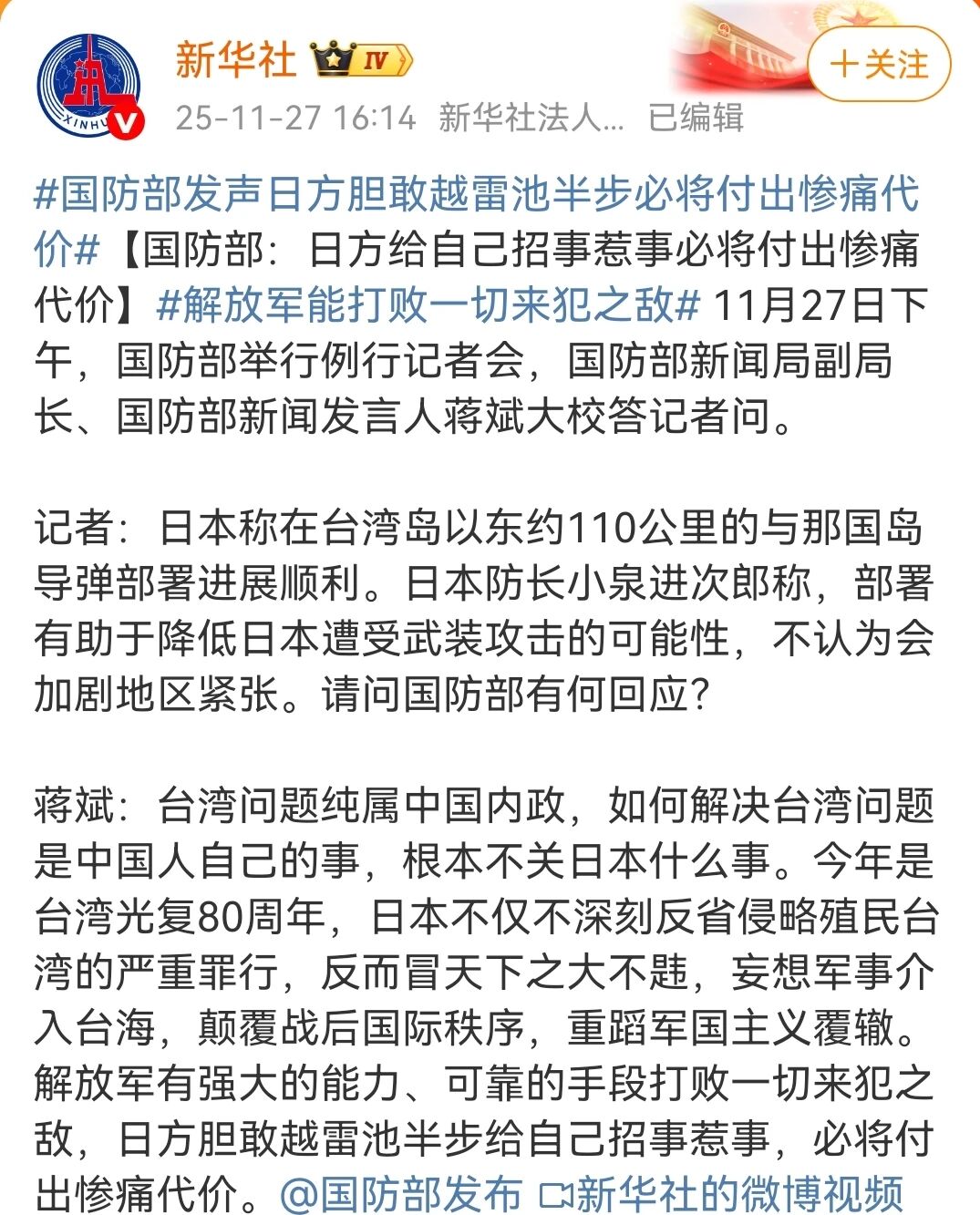Open the 新华社 account name
This screenshot has width=980, height=1215.
click(x=235, y=60)
